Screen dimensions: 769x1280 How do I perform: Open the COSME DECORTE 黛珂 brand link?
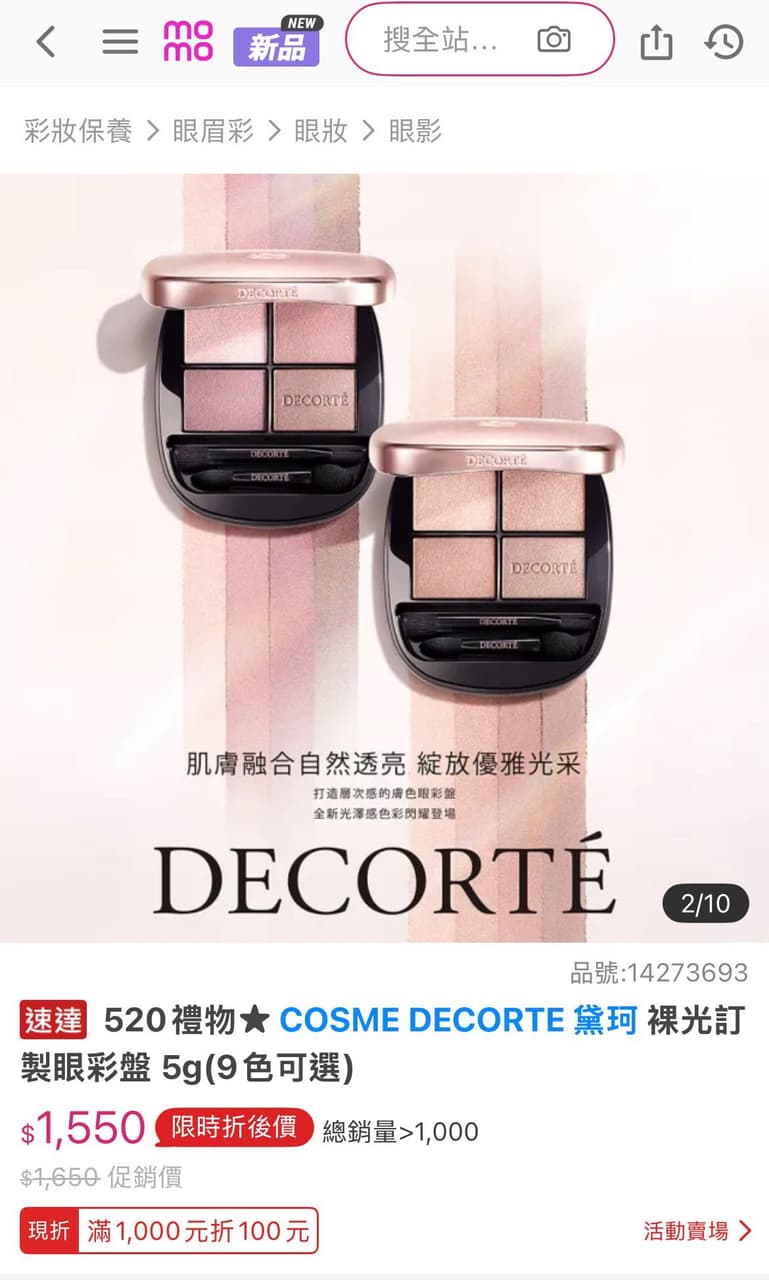(x=458, y=1021)
